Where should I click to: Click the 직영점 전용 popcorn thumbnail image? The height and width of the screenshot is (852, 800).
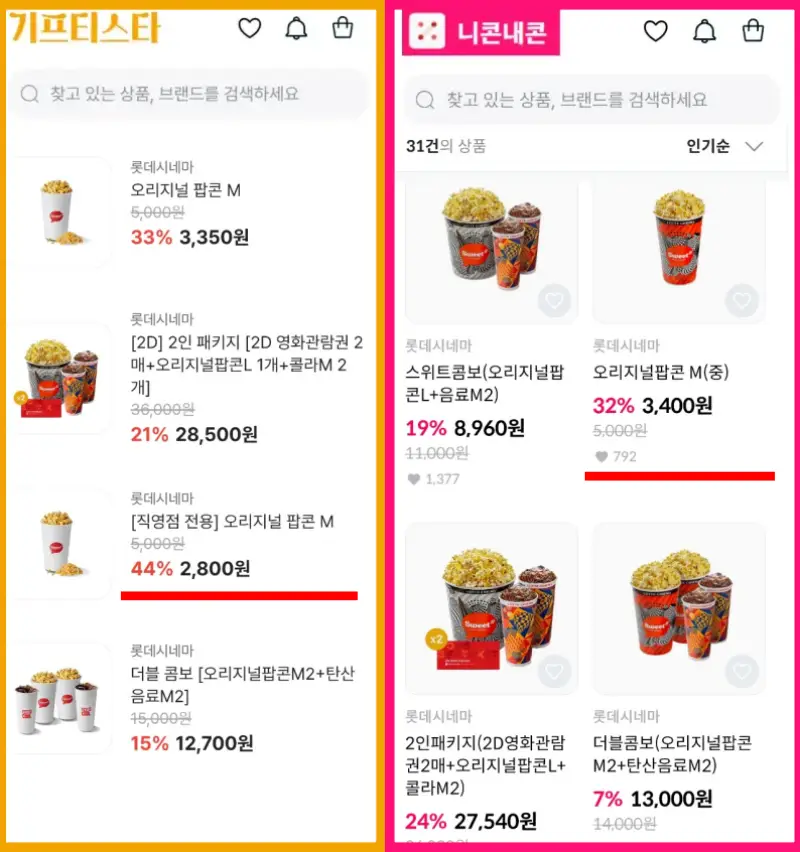coord(62,540)
